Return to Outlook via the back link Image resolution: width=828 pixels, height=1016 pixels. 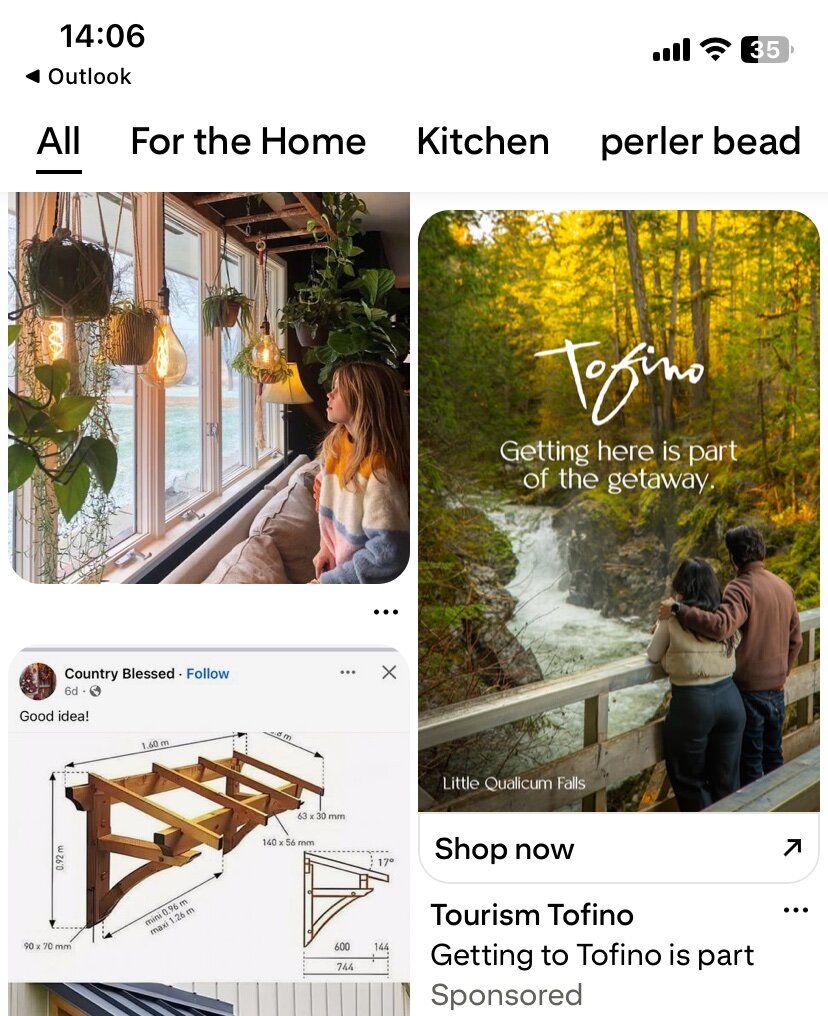point(78,76)
